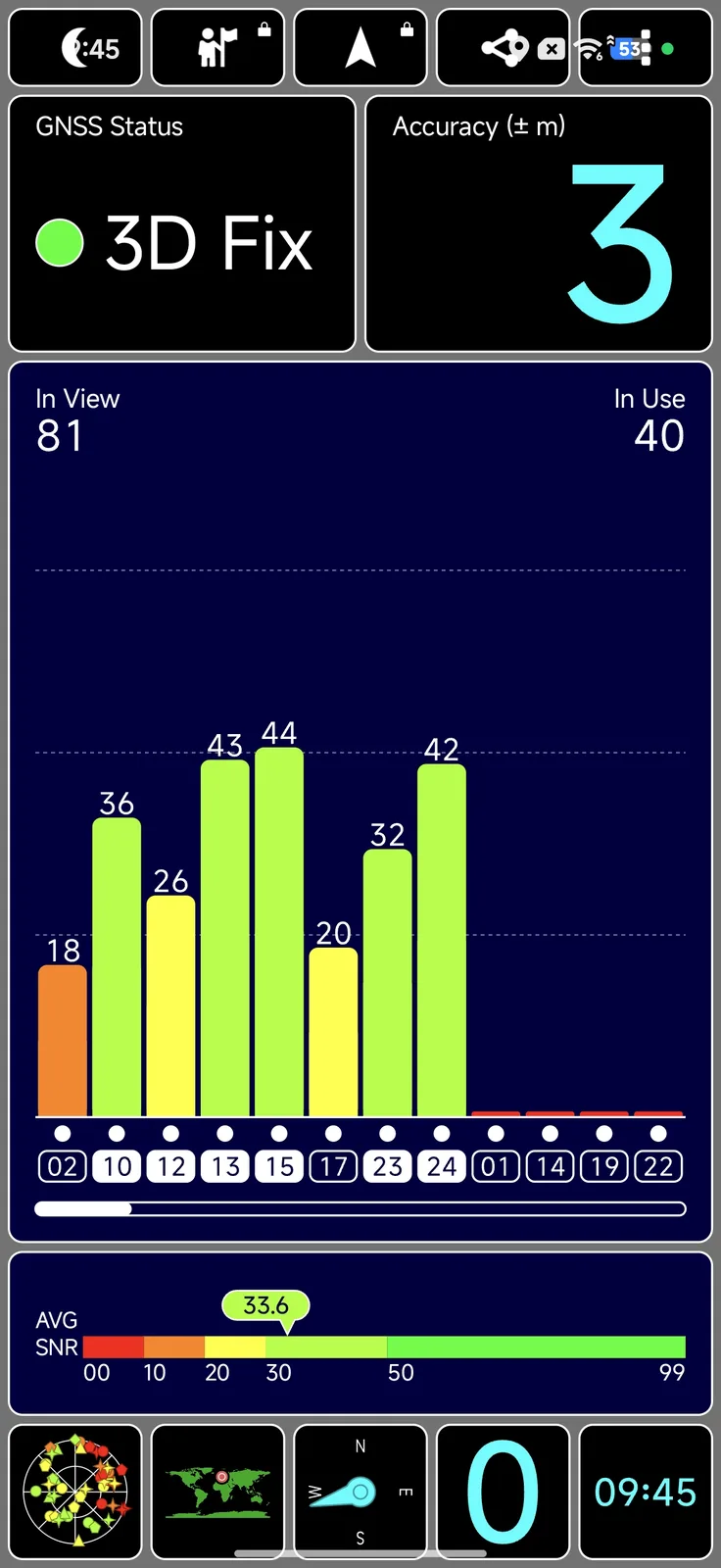Toggle night mode with the moon icon
The image size is (721, 1568).
(x=75, y=48)
